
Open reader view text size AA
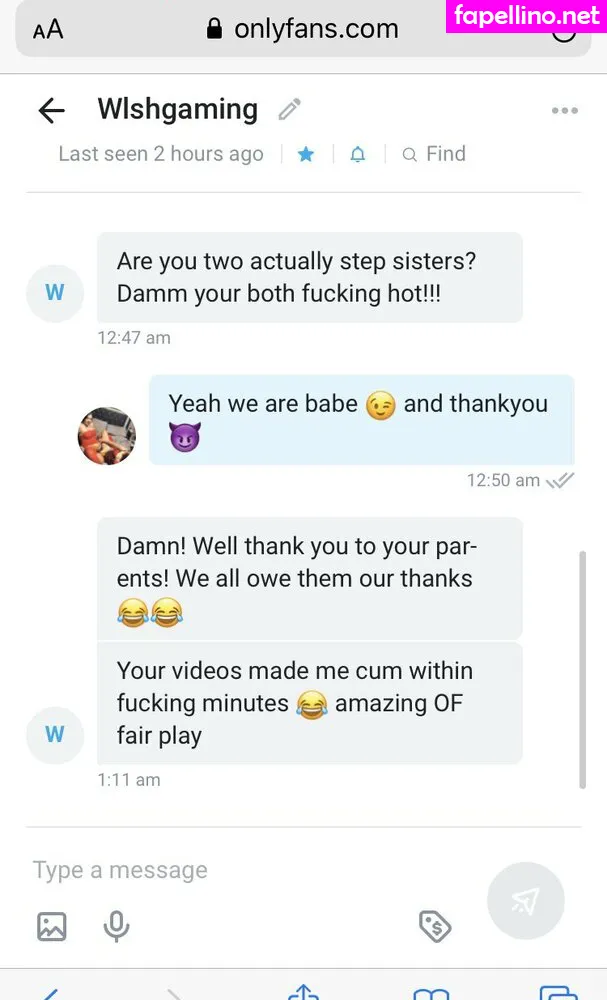(x=47, y=30)
